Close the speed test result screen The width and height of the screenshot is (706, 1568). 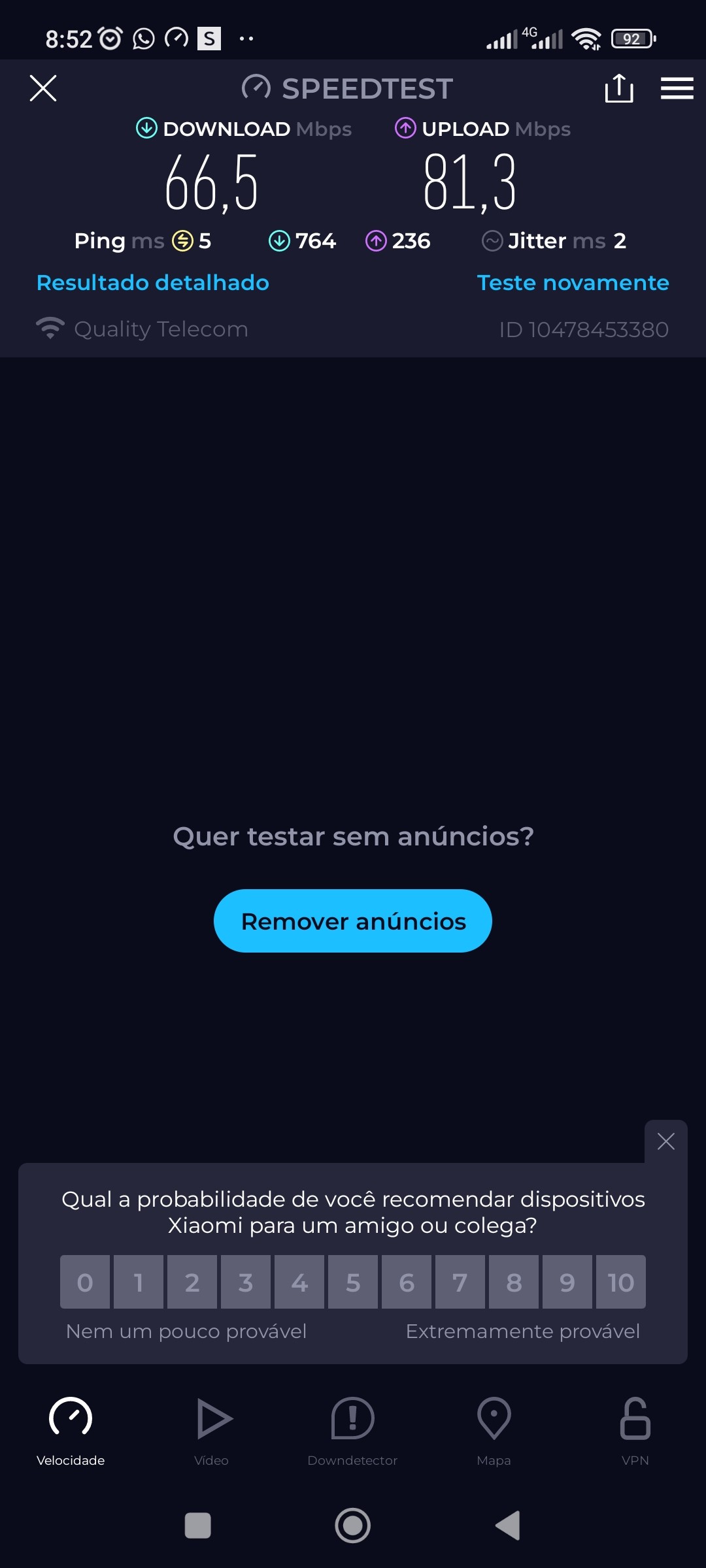pyautogui.click(x=43, y=88)
